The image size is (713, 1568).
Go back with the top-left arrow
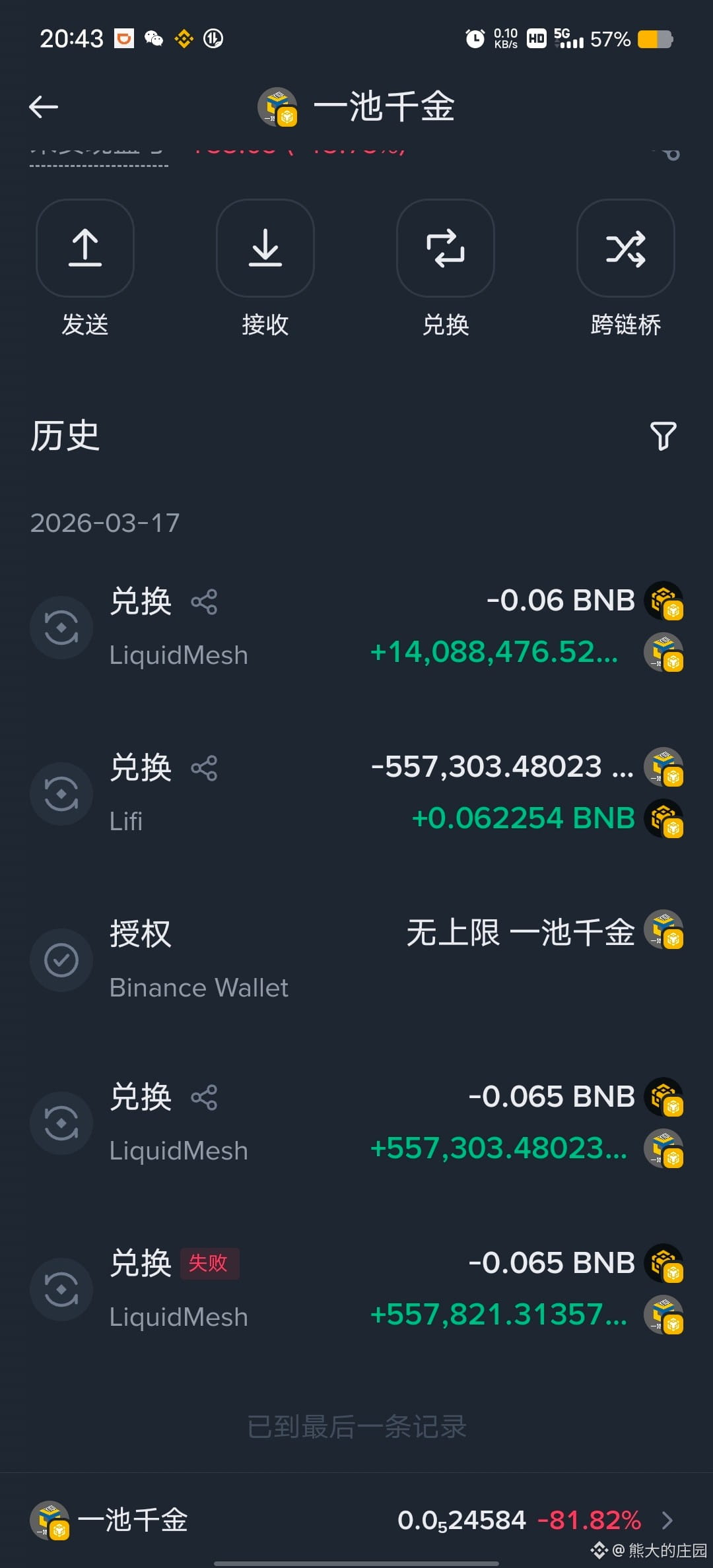44,106
